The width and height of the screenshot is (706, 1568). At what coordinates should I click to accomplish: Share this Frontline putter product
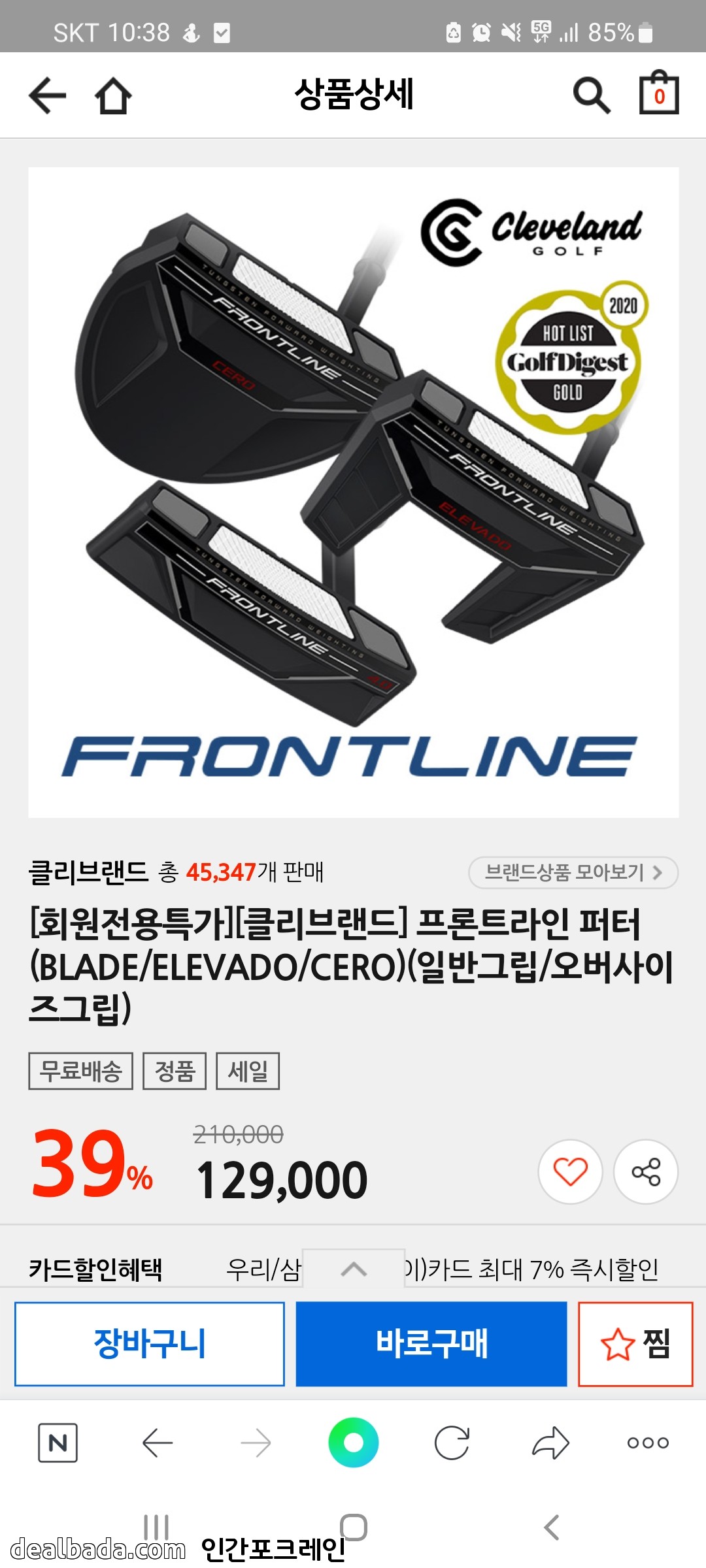tap(646, 1171)
